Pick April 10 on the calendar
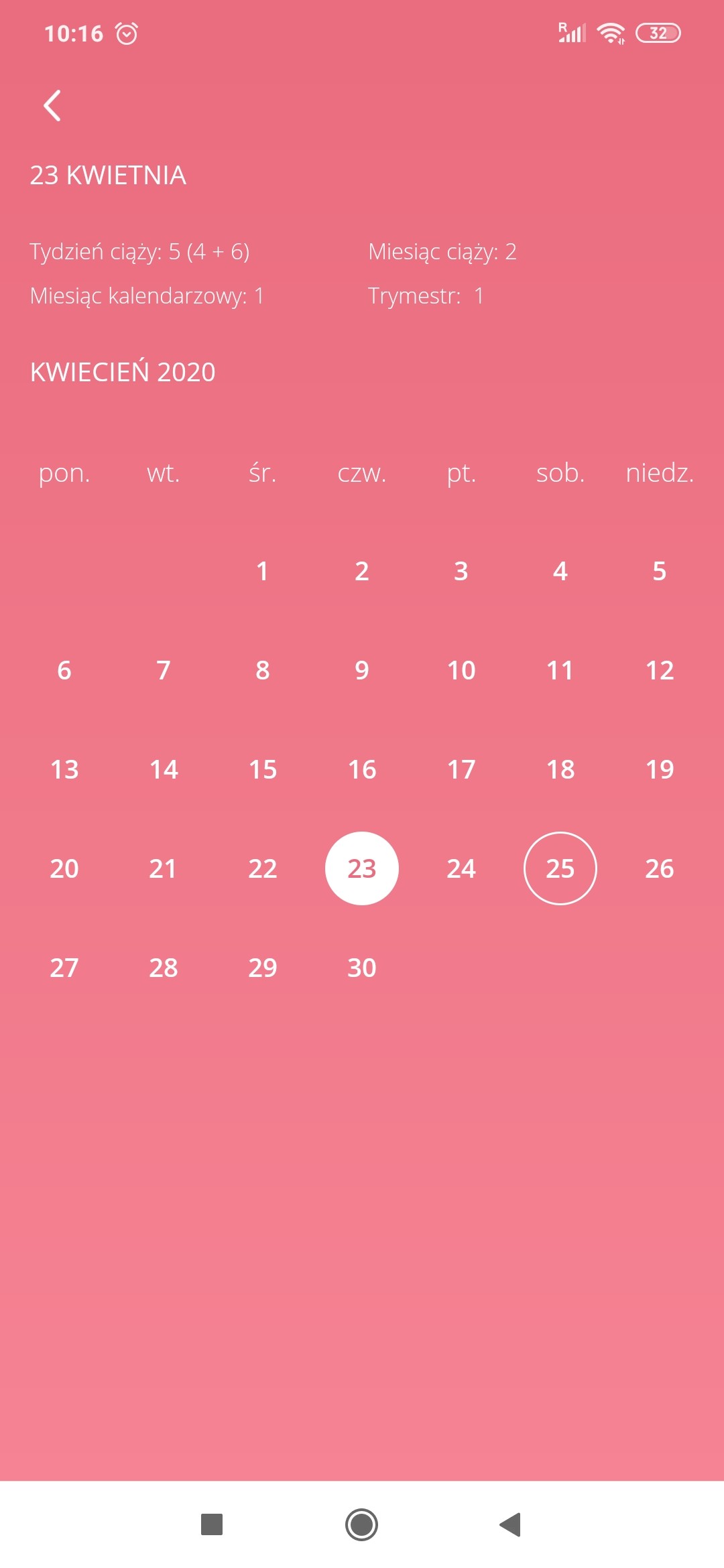This screenshot has width=724, height=1568. tap(461, 670)
